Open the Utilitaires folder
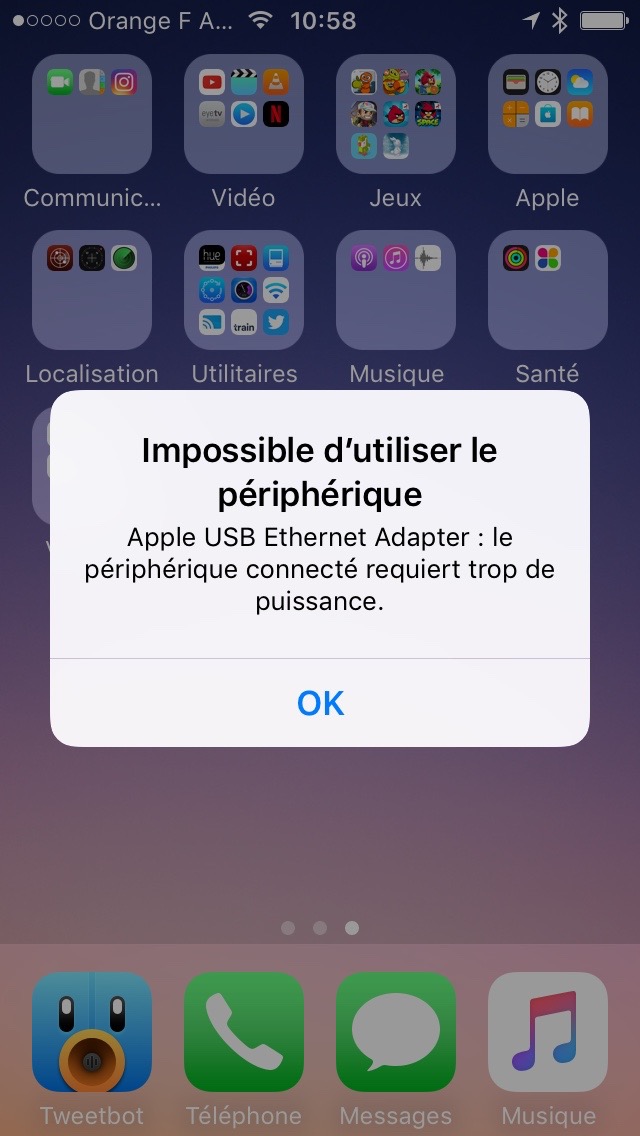The image size is (640, 1136). pyautogui.click(x=244, y=290)
